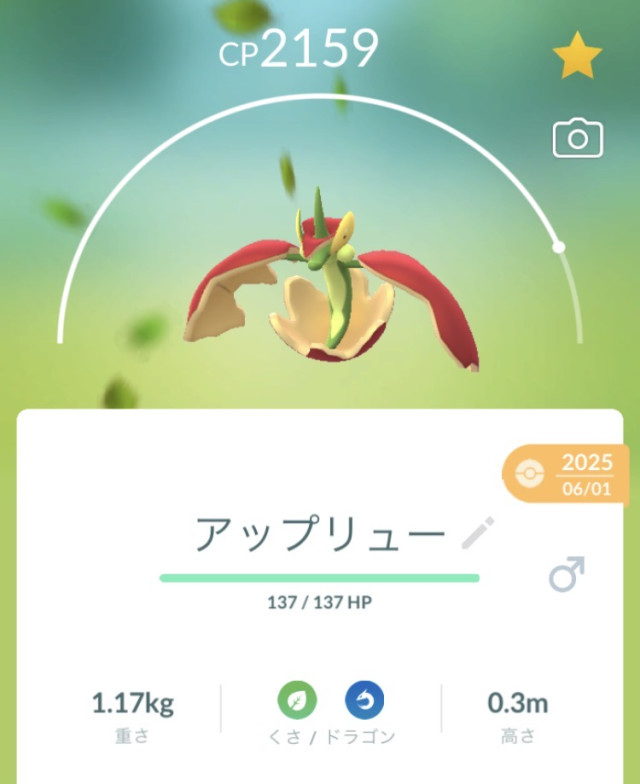Open the AR camera photo mode
This screenshot has width=640, height=784.
577,138
